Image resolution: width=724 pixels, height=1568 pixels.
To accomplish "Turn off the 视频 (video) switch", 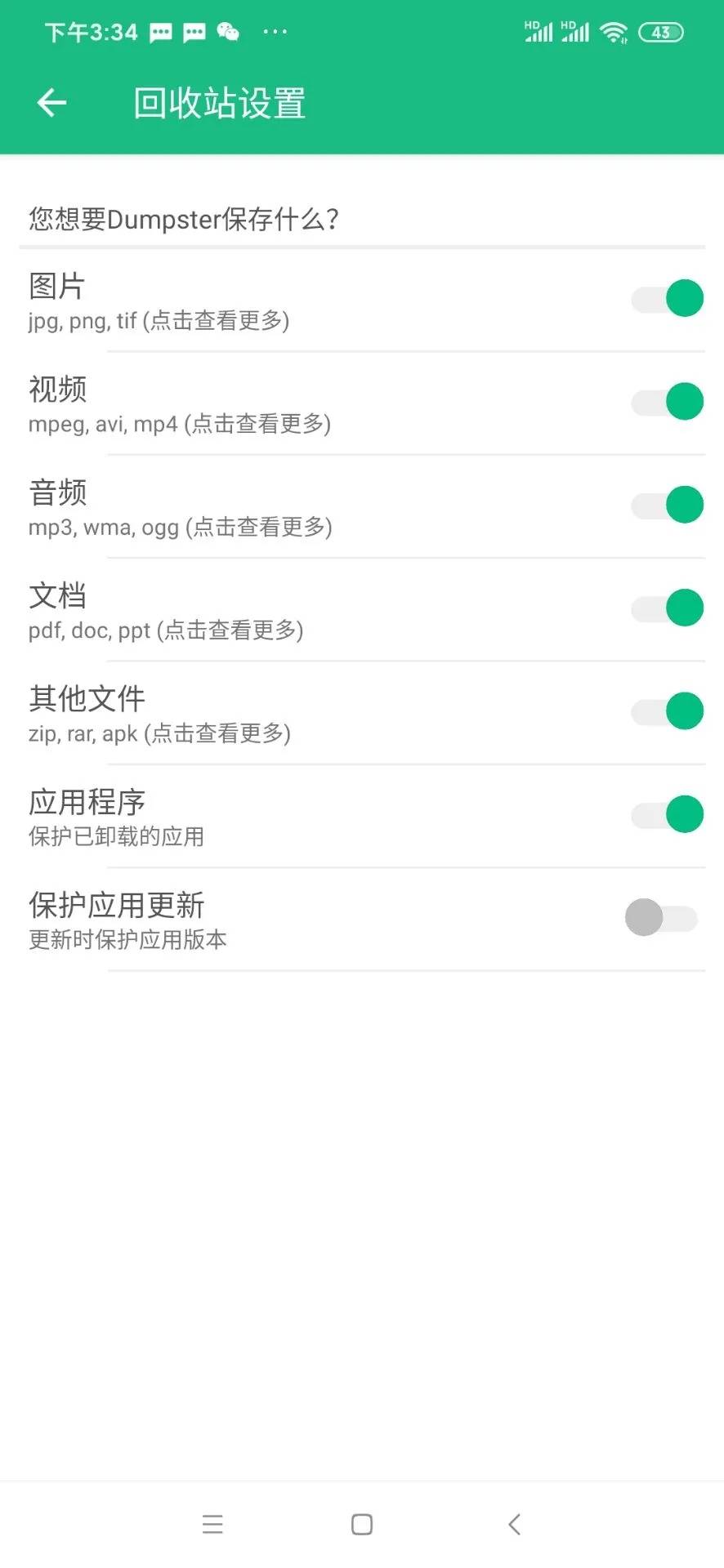I will 667,402.
